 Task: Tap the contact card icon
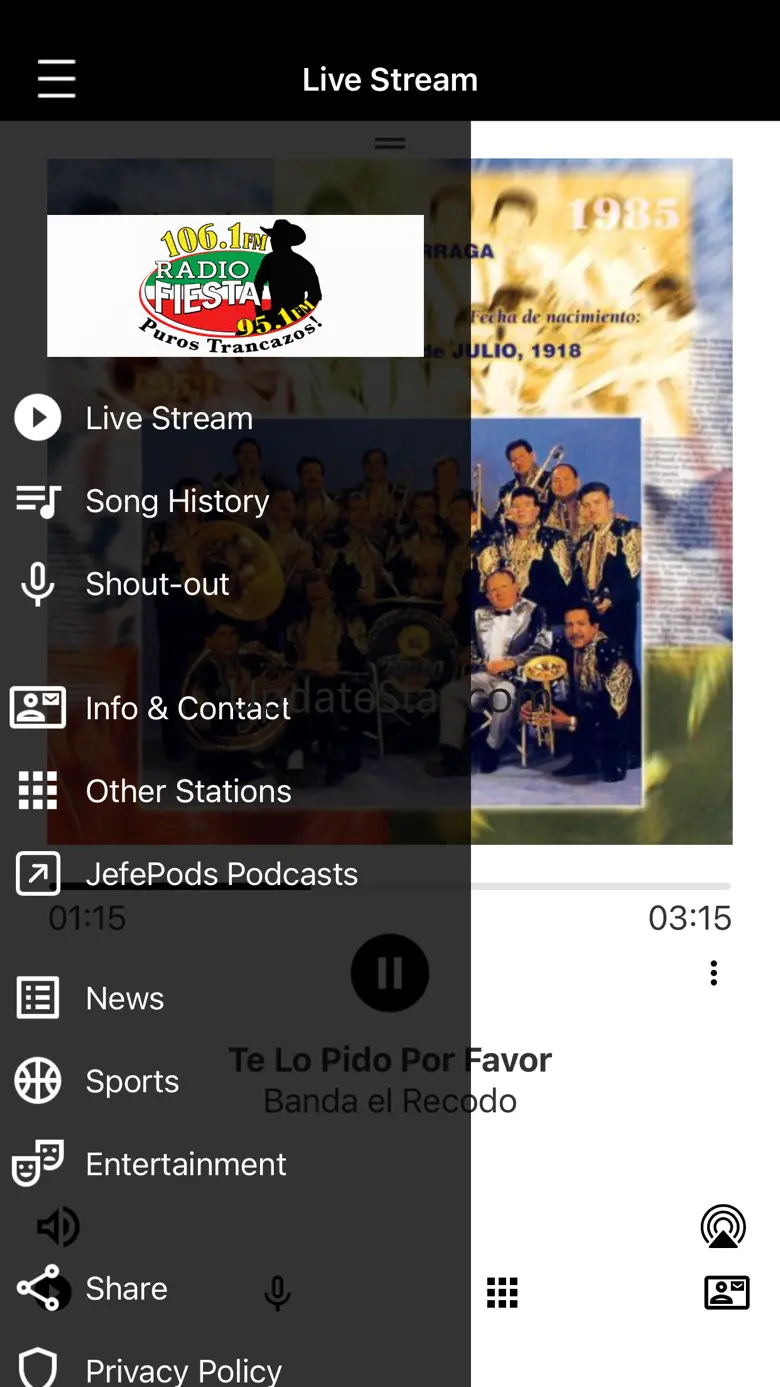pos(727,1292)
